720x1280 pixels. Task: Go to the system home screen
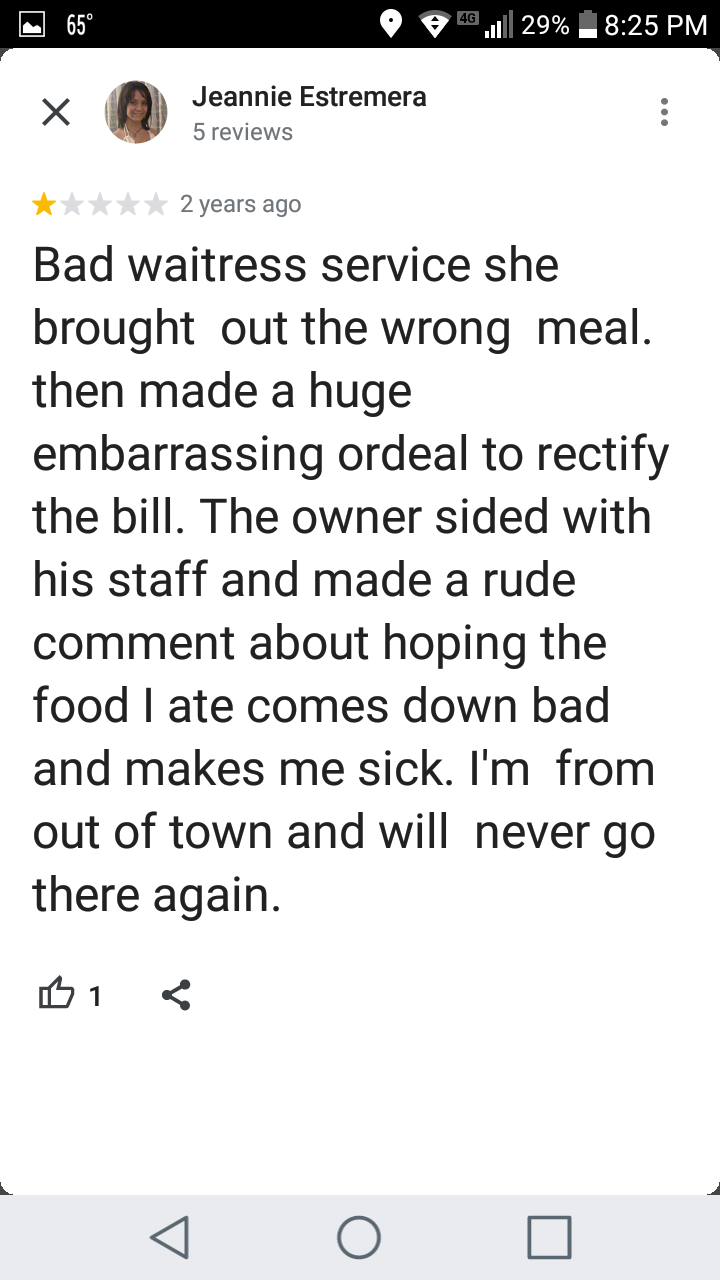[x=360, y=1237]
